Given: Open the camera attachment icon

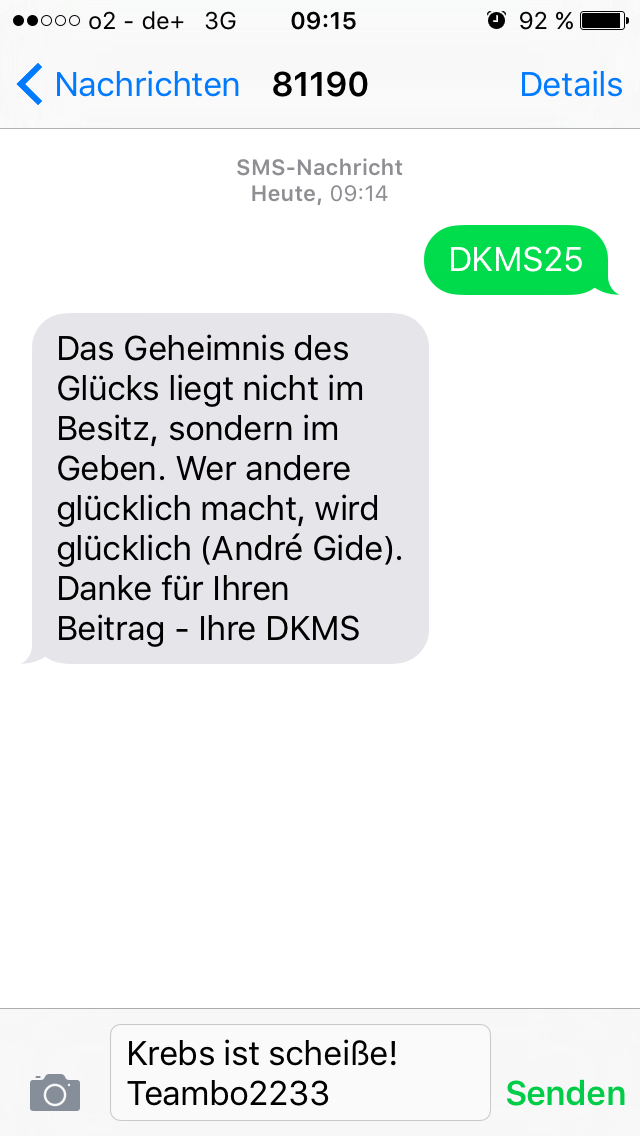Looking at the screenshot, I should (55, 1093).
